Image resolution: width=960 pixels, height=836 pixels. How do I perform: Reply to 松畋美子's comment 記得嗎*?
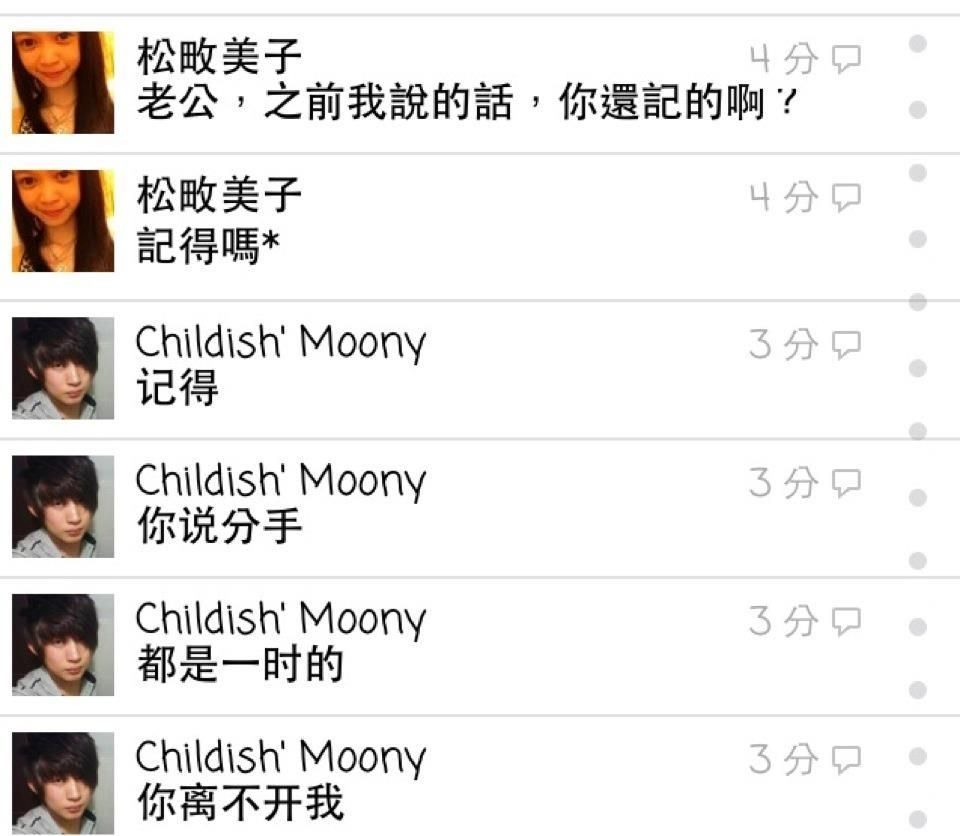click(x=846, y=198)
